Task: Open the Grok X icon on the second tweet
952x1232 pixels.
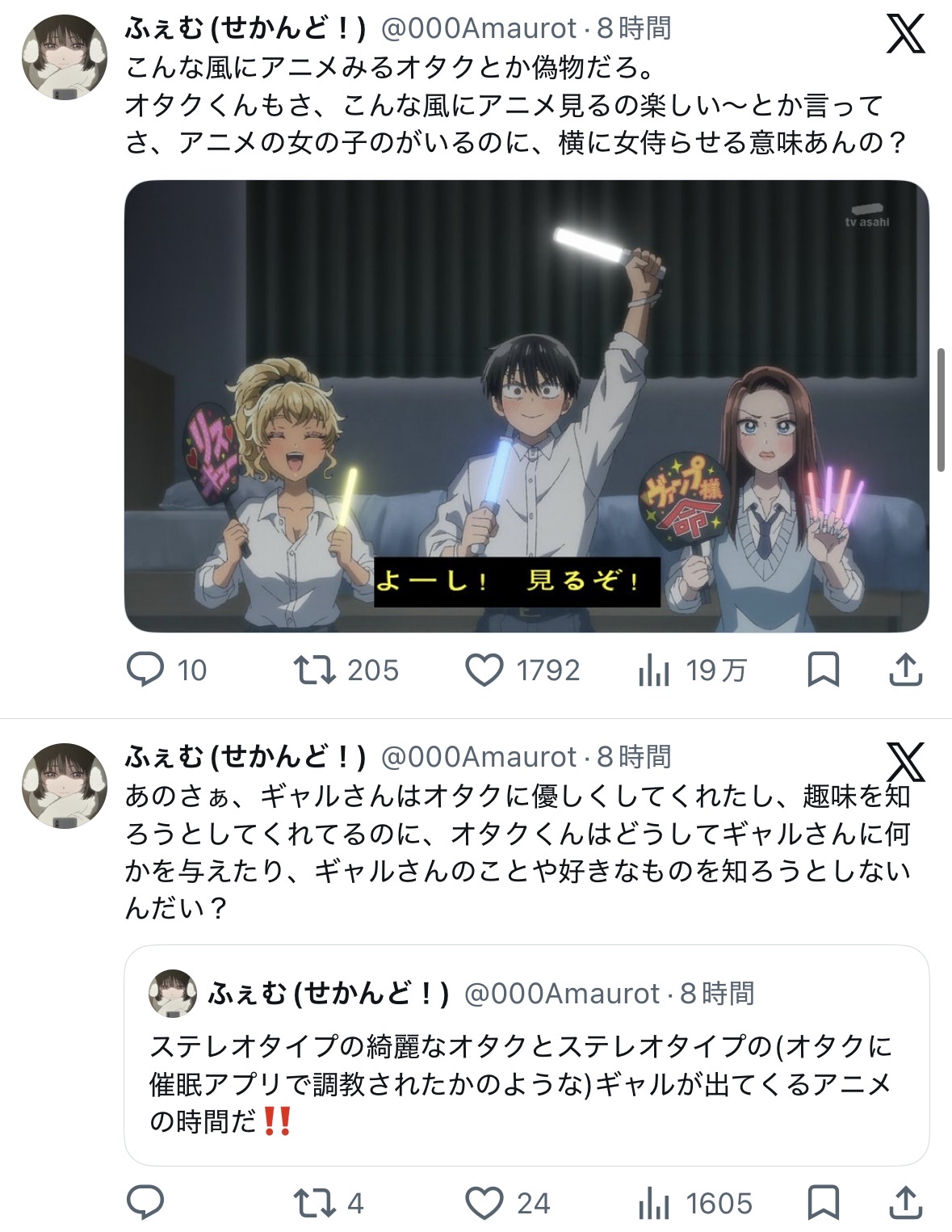Action: 905,762
